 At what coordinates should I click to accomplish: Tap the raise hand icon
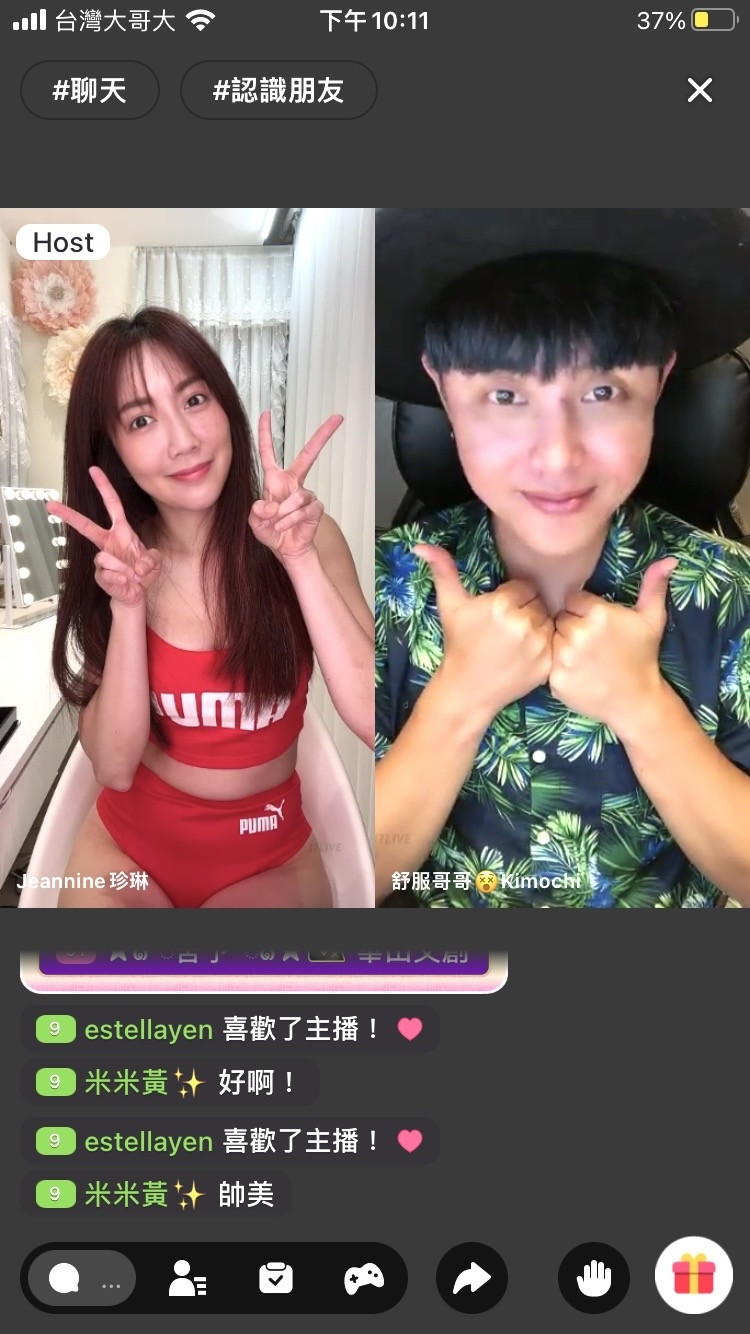tap(594, 1278)
